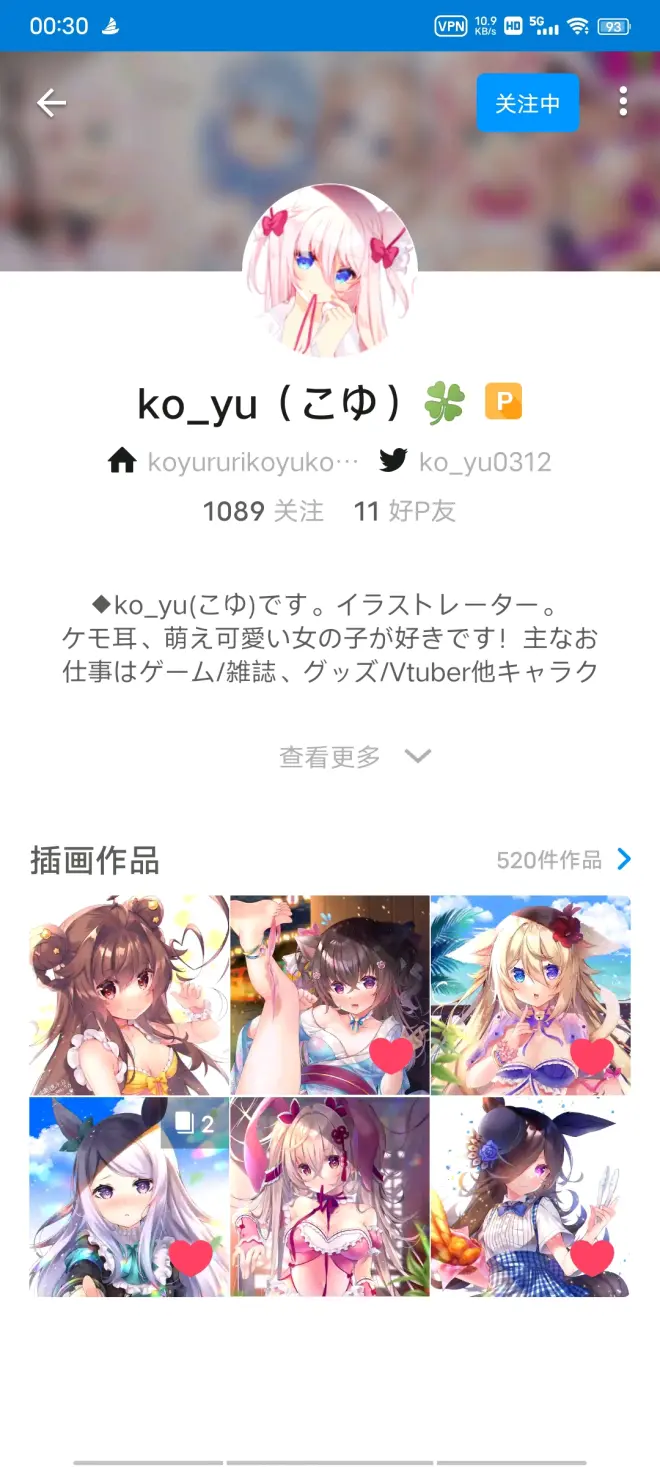This screenshot has height=1467, width=660.
Task: Open the ko_yu0312 Twitter link
Action: pos(466,462)
